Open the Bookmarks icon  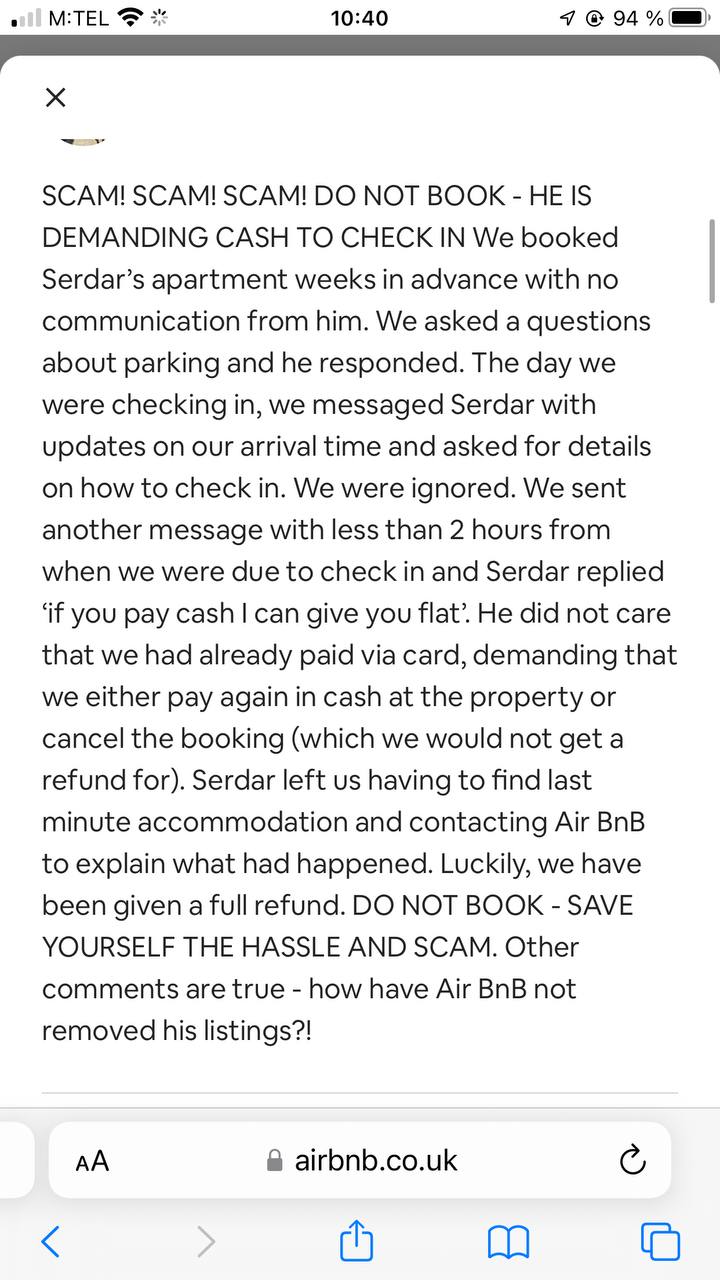(x=508, y=1241)
